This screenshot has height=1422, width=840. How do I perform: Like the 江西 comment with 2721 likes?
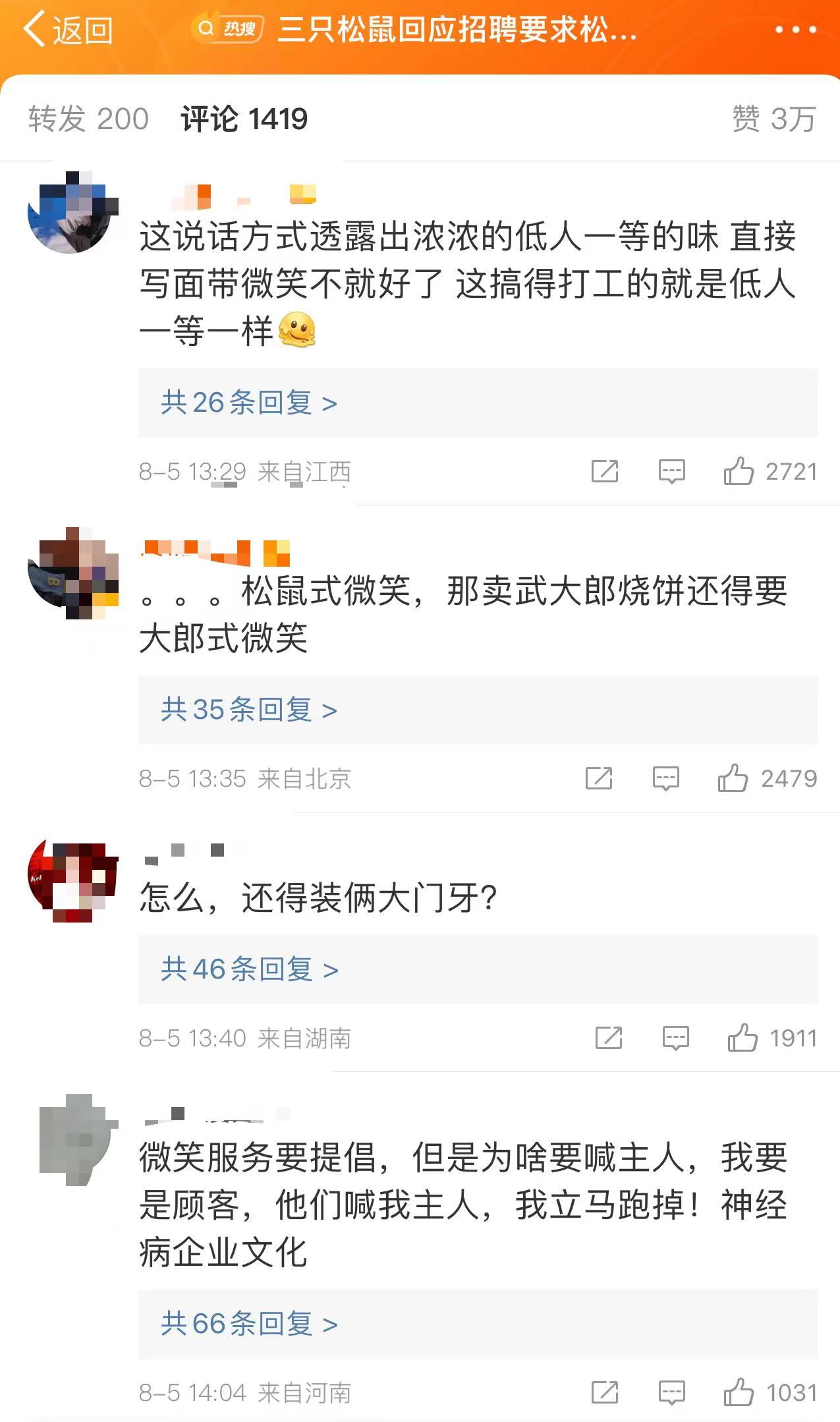(770, 472)
